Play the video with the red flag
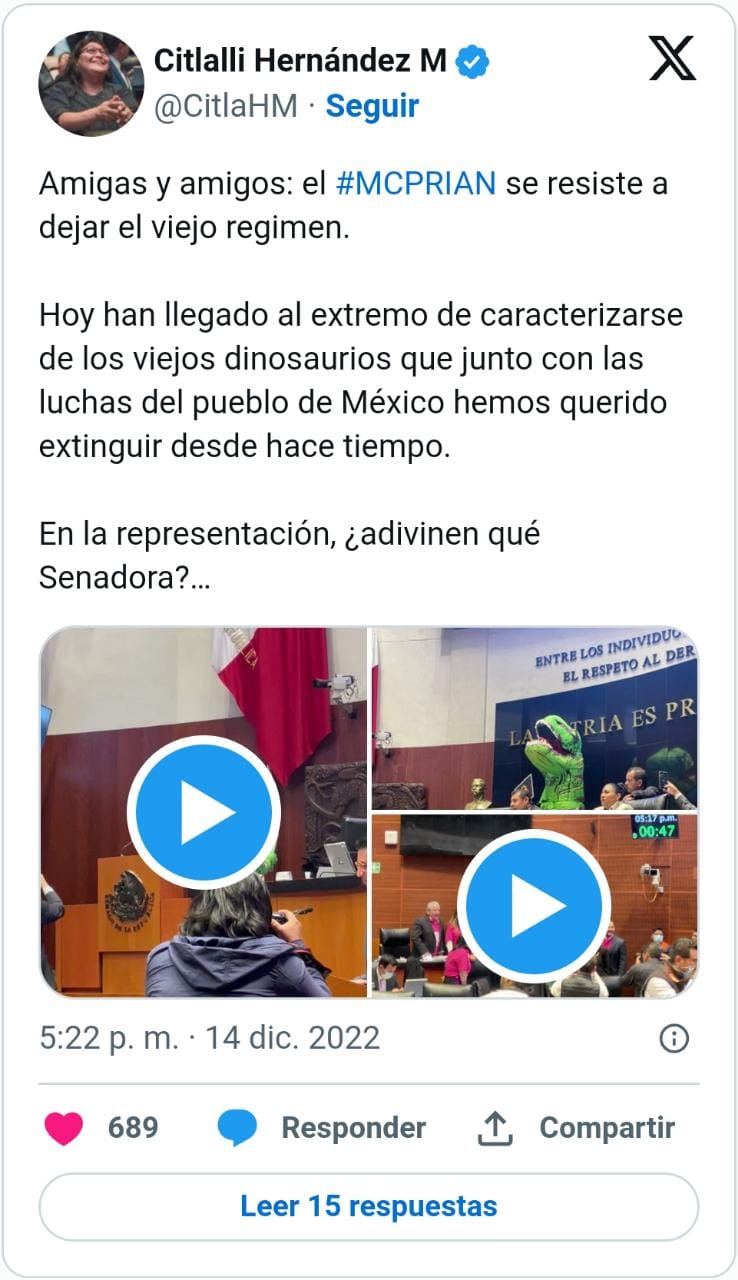This screenshot has height=1280, width=738. [x=204, y=813]
